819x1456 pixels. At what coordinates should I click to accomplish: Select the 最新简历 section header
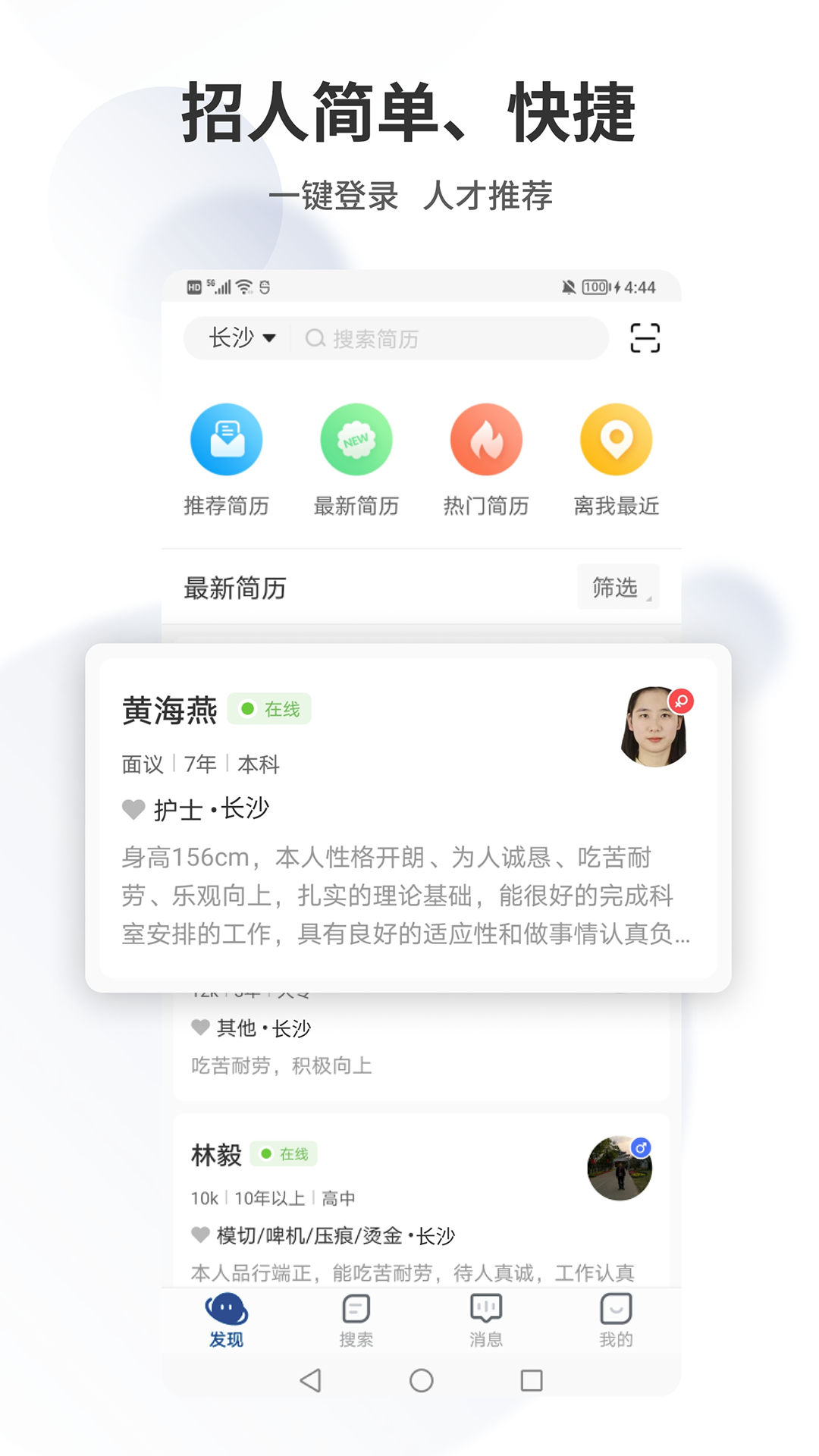click(x=235, y=588)
